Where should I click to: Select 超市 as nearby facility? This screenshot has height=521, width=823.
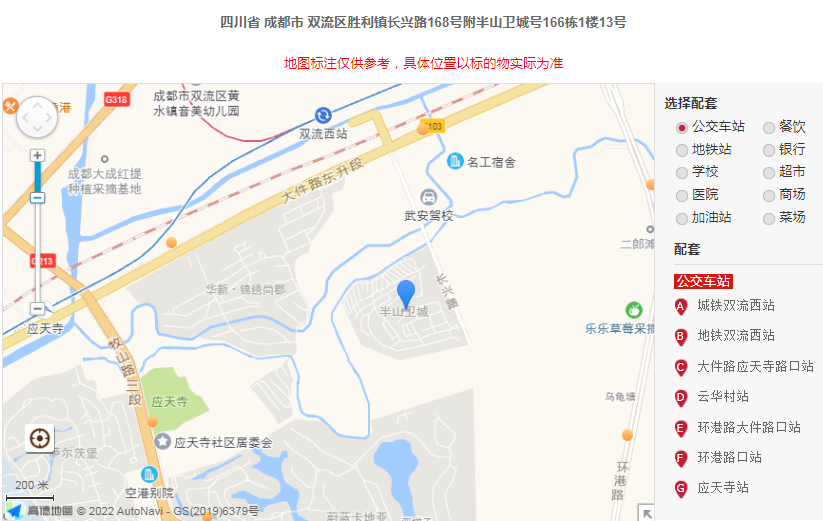[769, 173]
